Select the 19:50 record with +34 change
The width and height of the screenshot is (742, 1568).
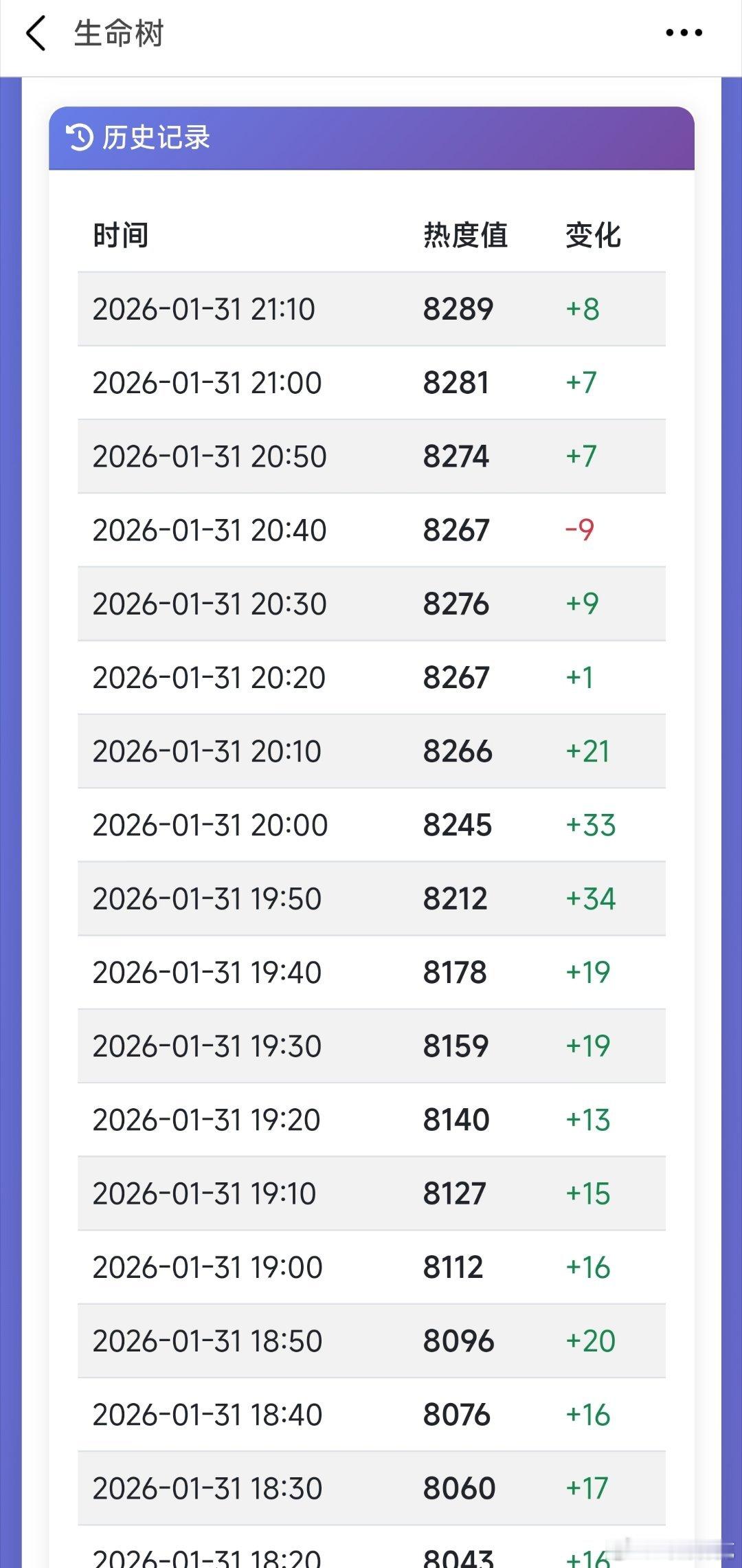(371, 898)
